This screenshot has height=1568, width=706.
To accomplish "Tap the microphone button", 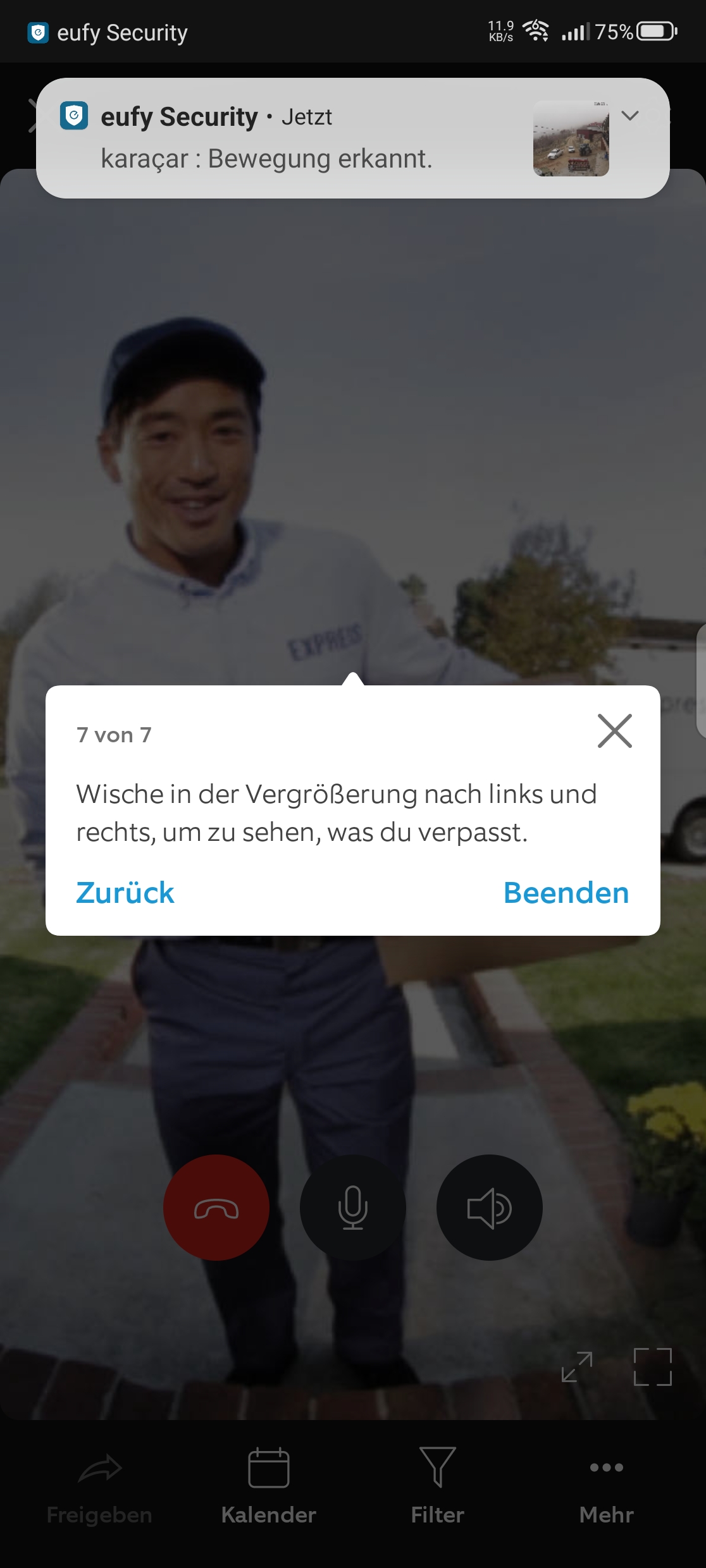I will point(353,1208).
